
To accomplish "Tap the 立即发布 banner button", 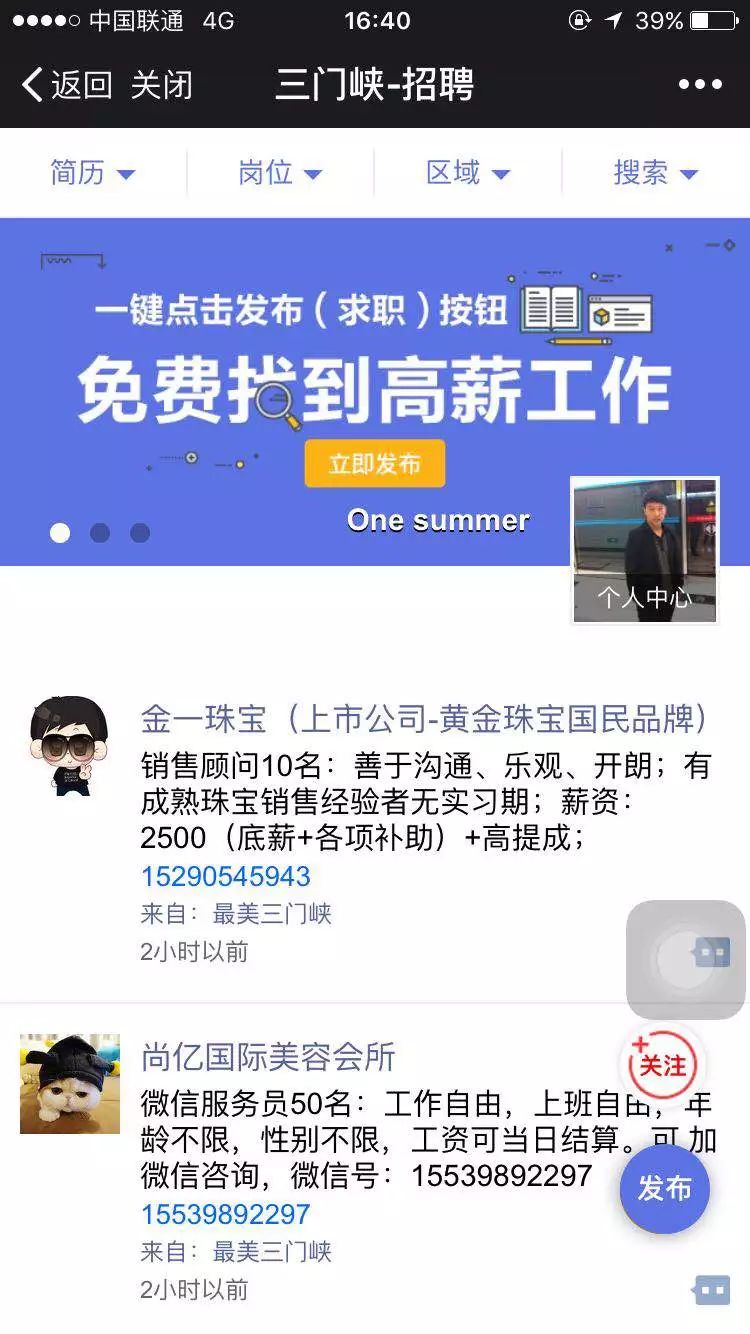I will pyautogui.click(x=375, y=463).
